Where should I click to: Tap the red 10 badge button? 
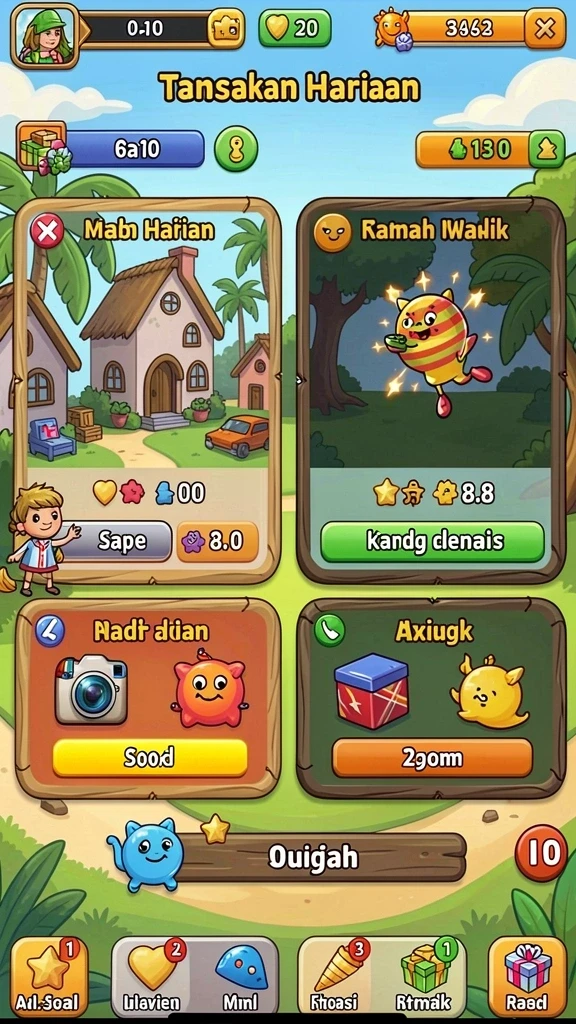click(541, 853)
